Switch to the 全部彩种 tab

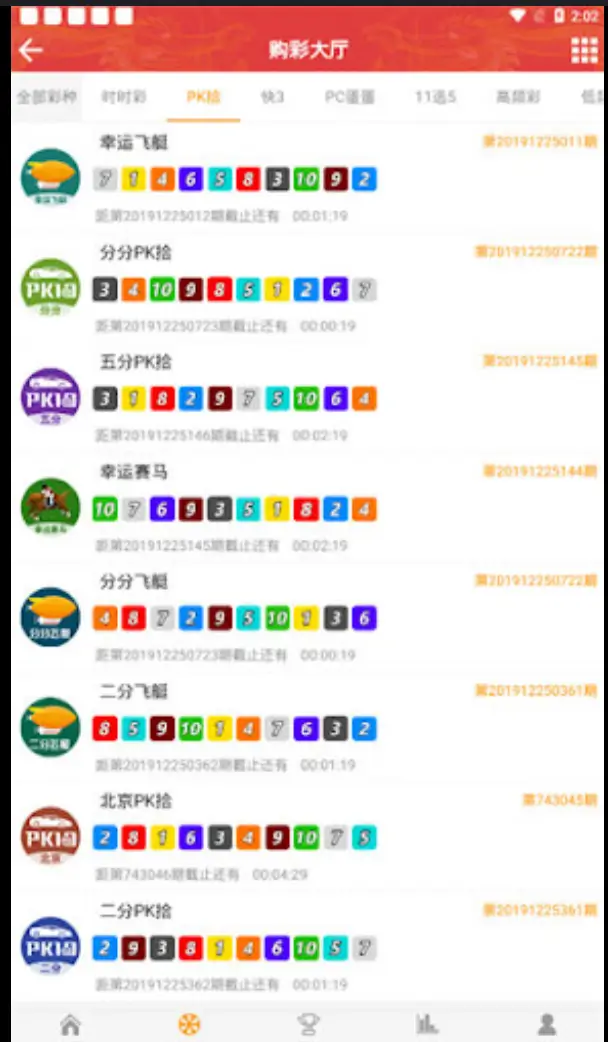click(x=46, y=97)
